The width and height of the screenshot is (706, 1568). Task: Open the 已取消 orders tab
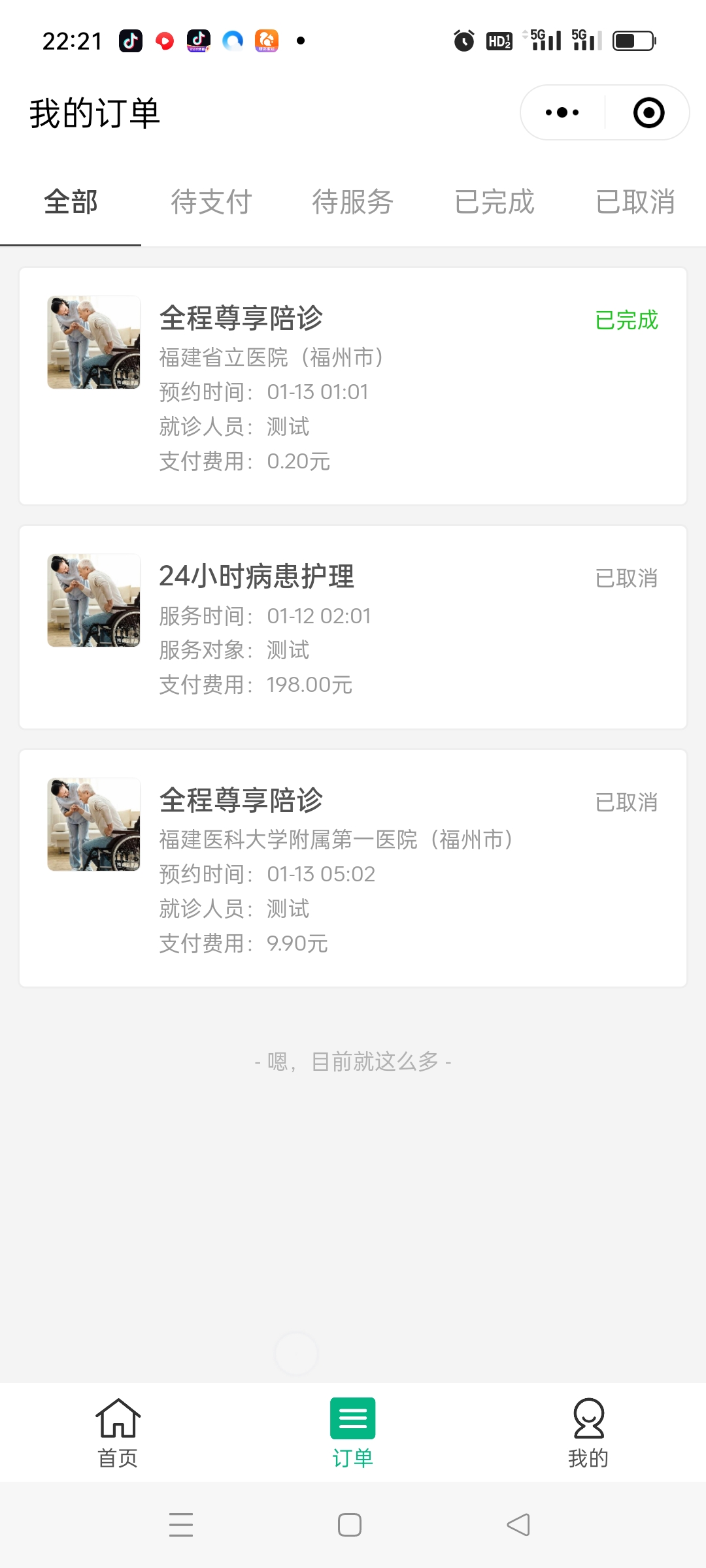pos(635,203)
